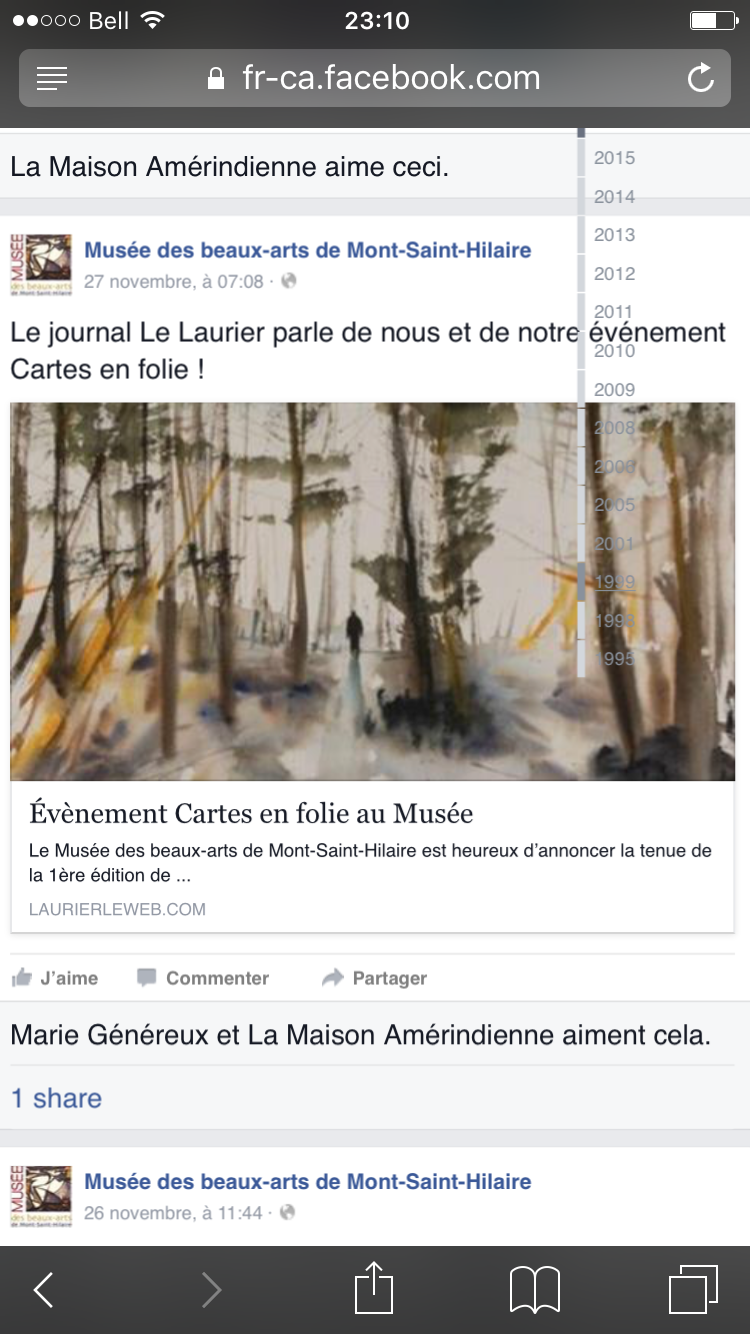The width and height of the screenshot is (750, 1334).
Task: Select 2009 in the year timeline
Action: [614, 390]
